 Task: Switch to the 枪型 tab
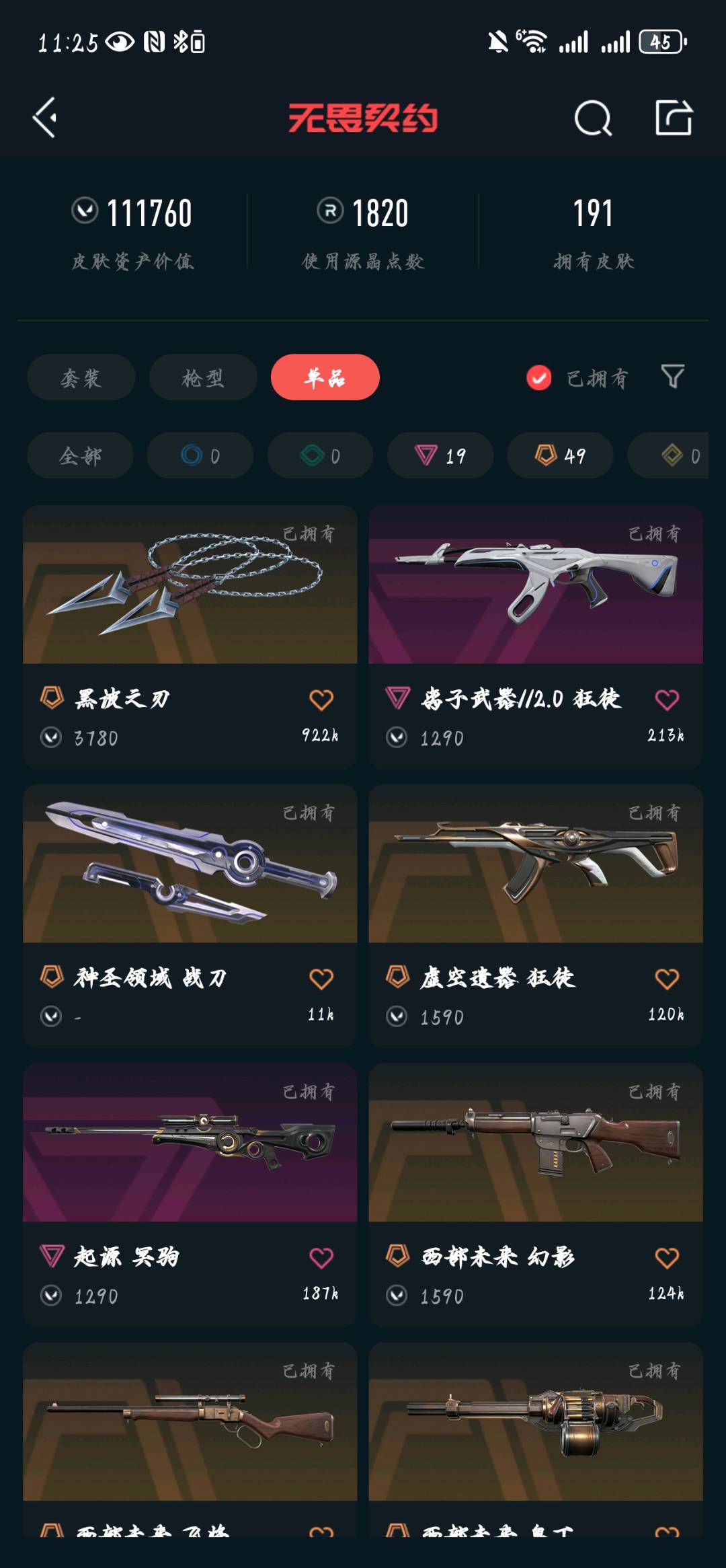coord(203,377)
